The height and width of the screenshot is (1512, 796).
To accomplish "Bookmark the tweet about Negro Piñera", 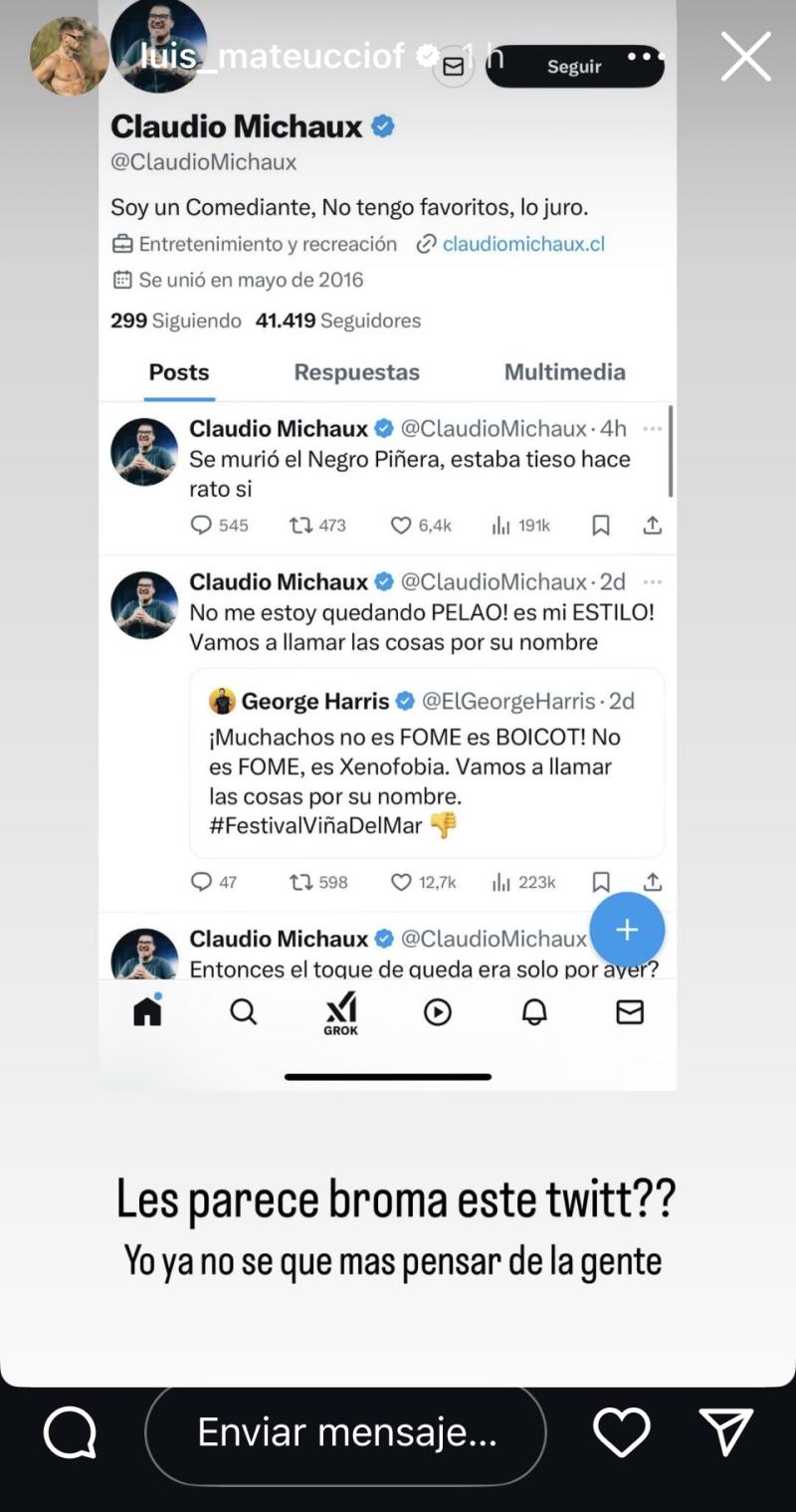I will click(x=601, y=525).
